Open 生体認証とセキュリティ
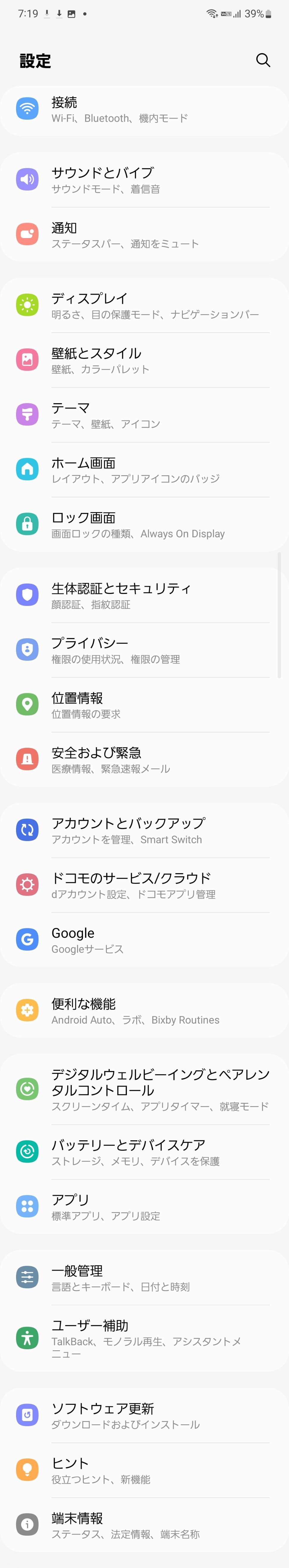 coord(144,595)
